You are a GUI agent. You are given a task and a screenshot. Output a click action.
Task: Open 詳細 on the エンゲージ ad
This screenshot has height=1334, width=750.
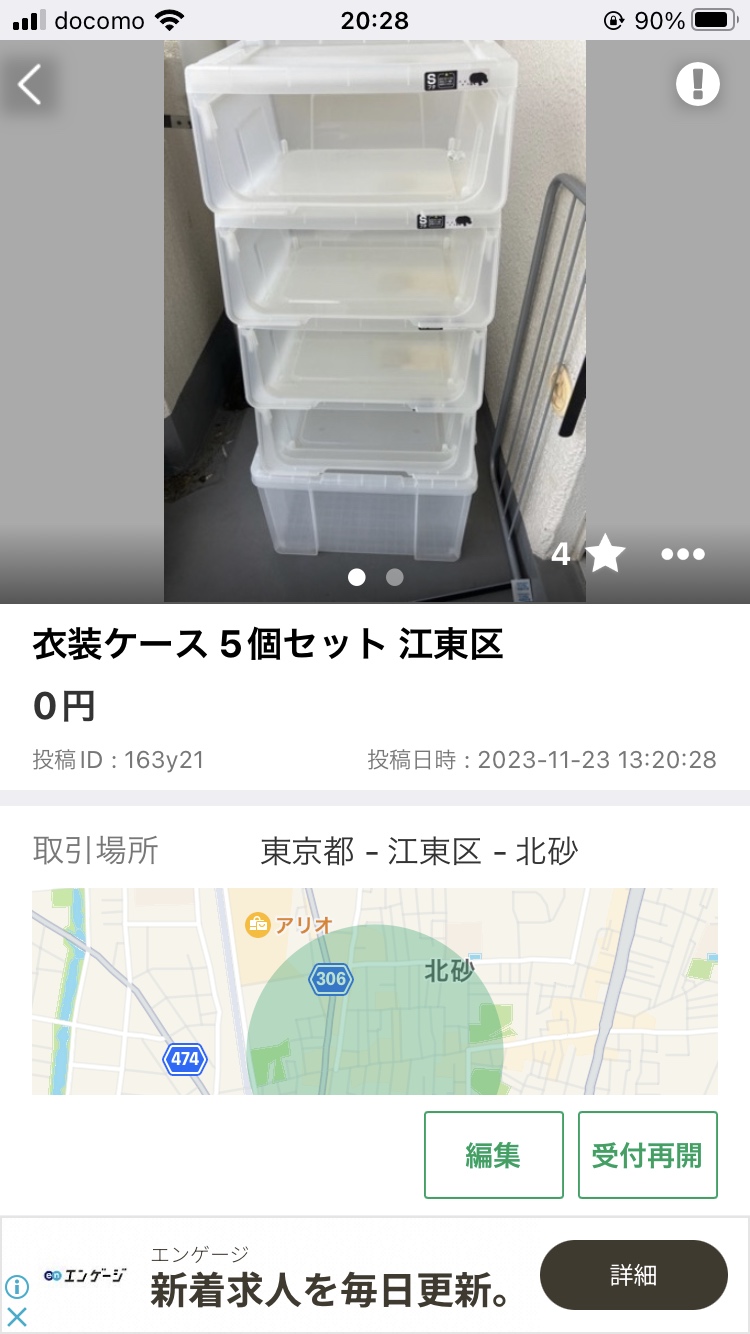point(633,1274)
